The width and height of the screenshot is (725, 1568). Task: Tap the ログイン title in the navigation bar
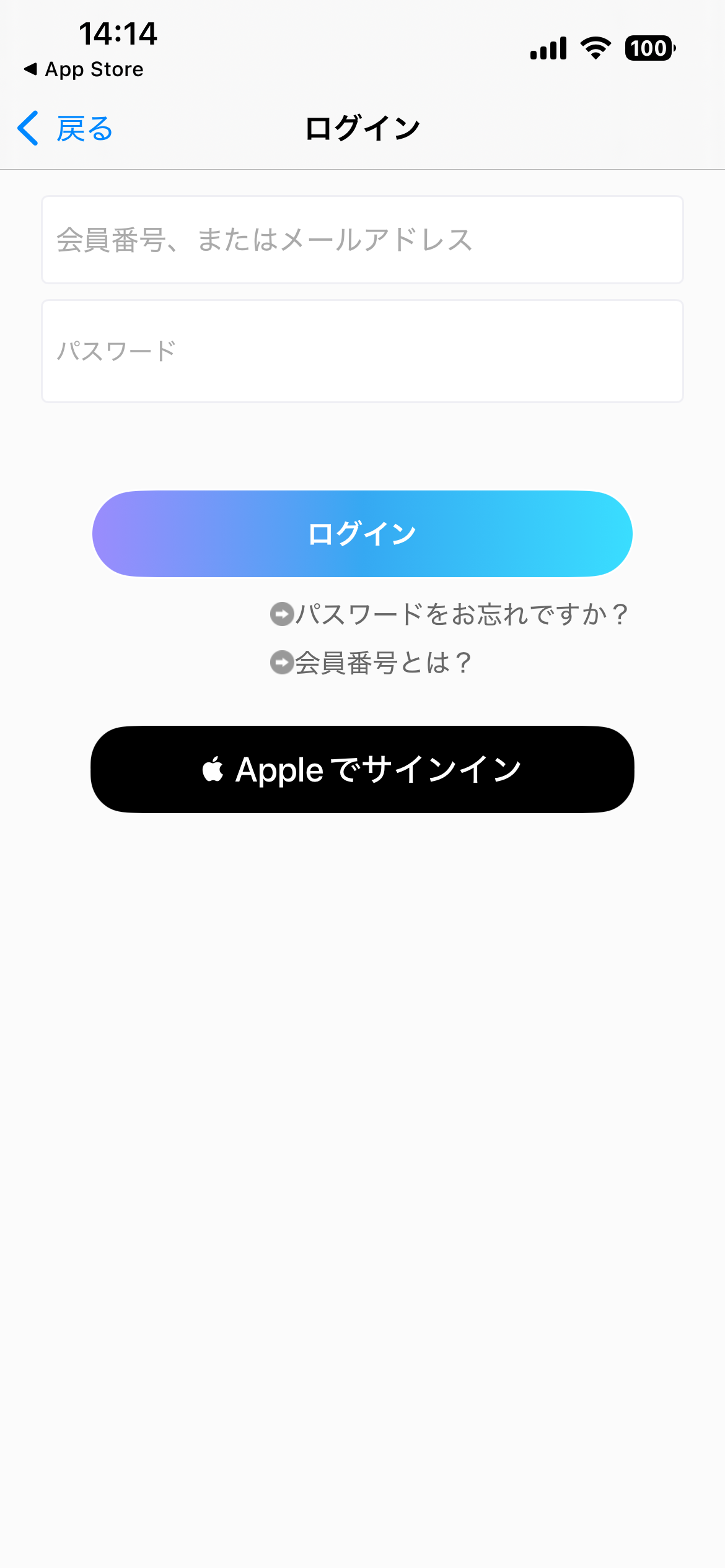pyautogui.click(x=362, y=128)
